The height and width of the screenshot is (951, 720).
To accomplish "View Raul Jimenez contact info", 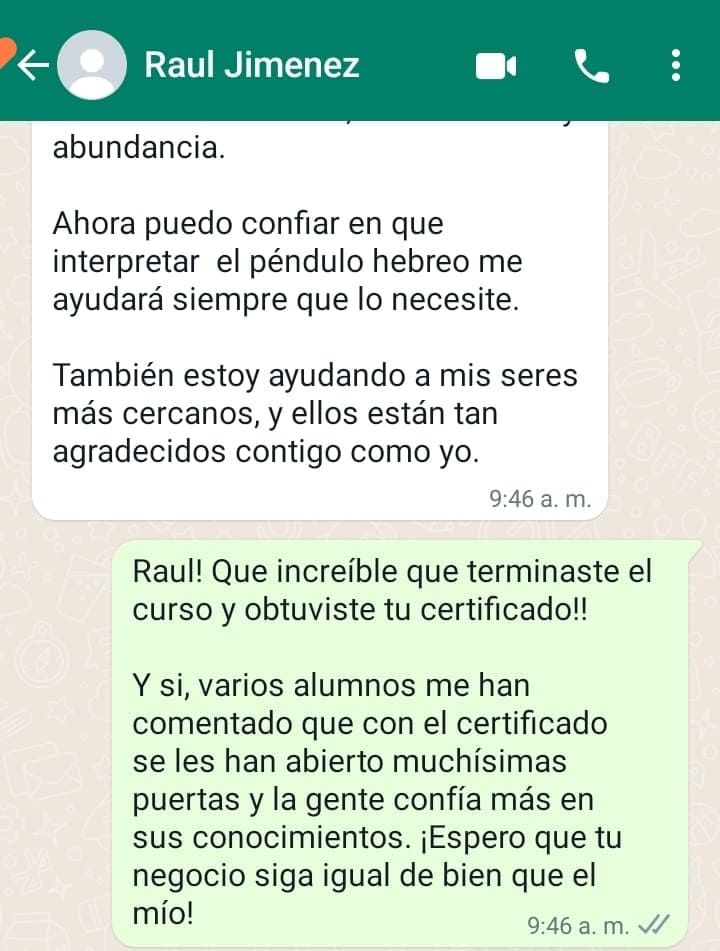I will coord(252,66).
